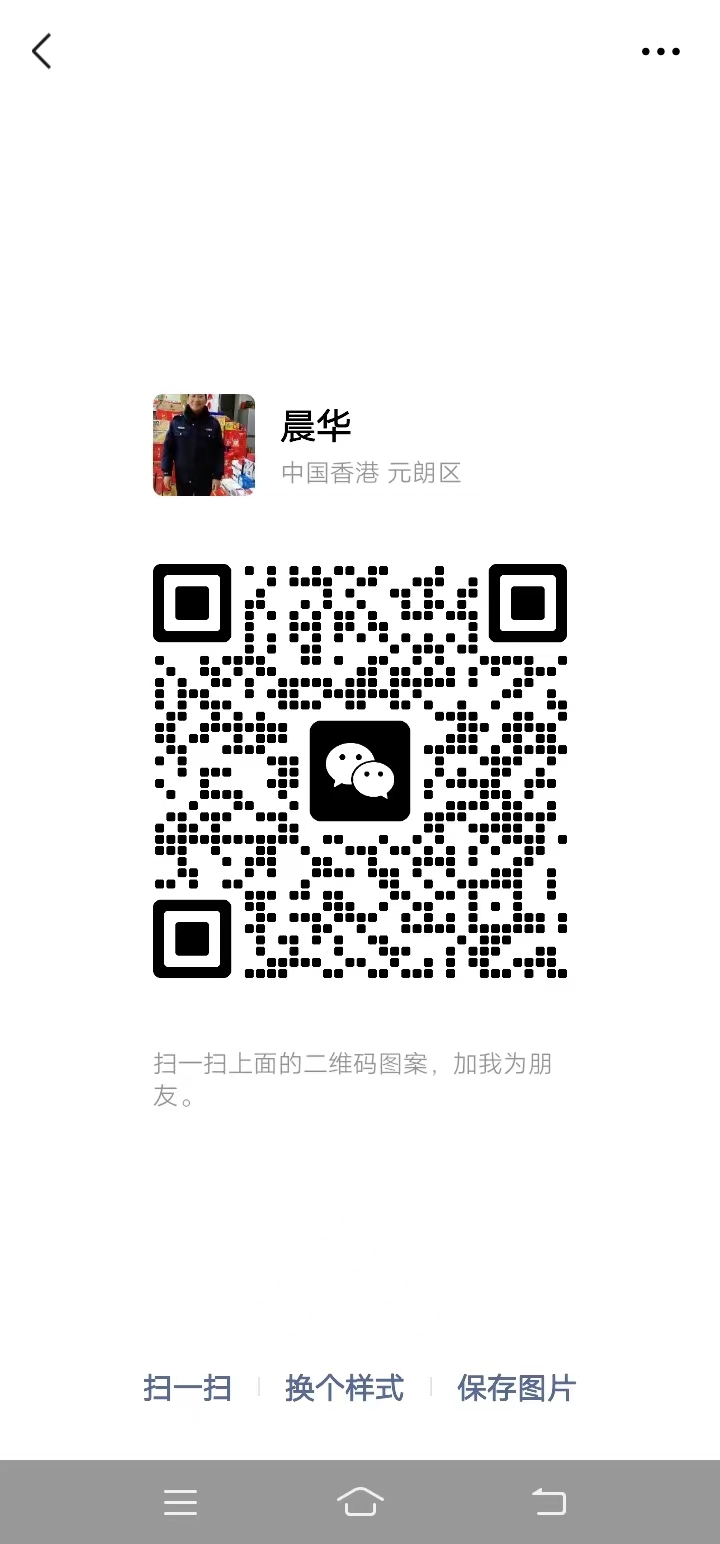Change the QR style with 换个样式
Viewport: 720px width, 1544px height.
coord(345,1388)
